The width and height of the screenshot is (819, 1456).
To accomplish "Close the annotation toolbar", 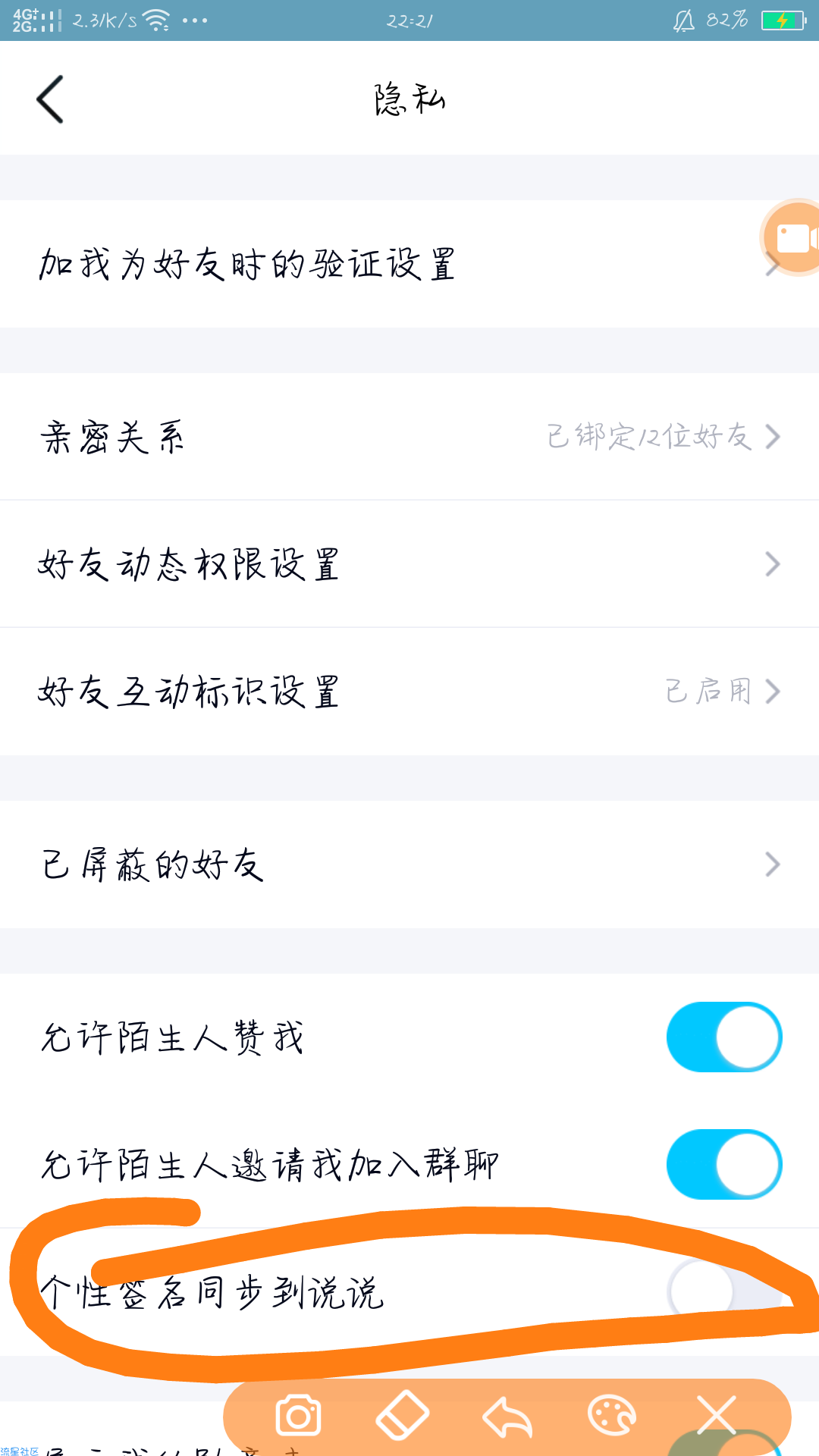I will (x=717, y=1415).
